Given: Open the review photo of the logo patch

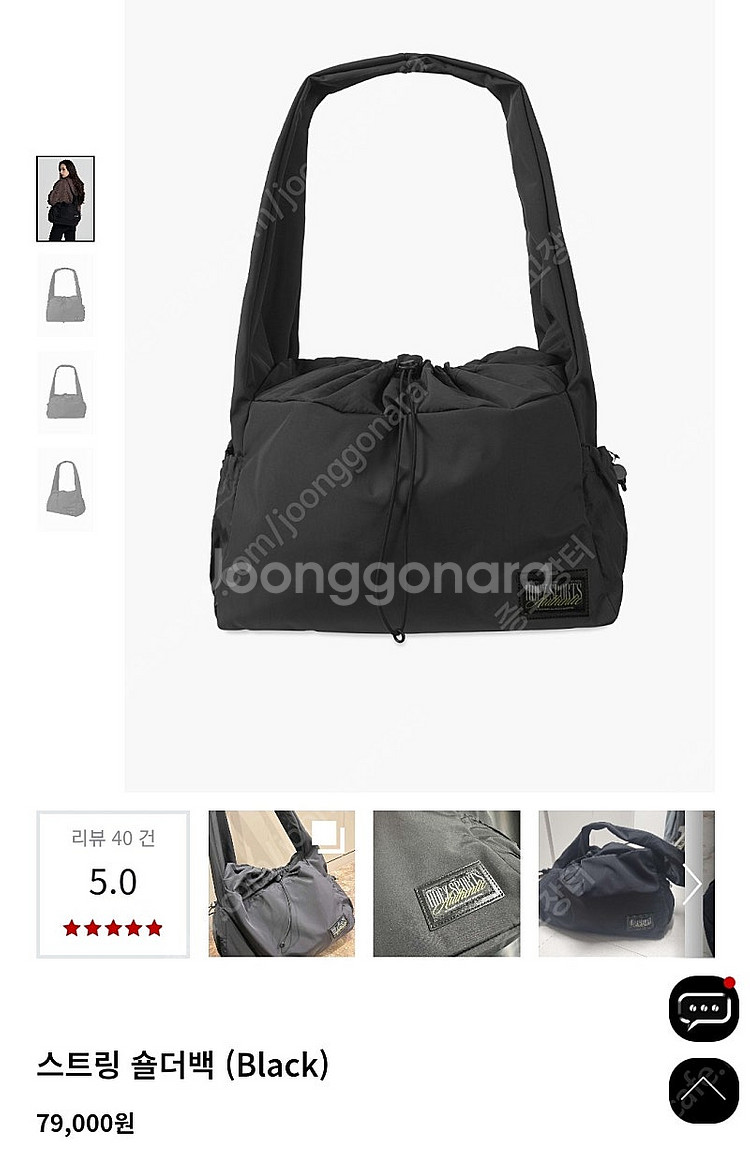Looking at the screenshot, I should point(446,884).
